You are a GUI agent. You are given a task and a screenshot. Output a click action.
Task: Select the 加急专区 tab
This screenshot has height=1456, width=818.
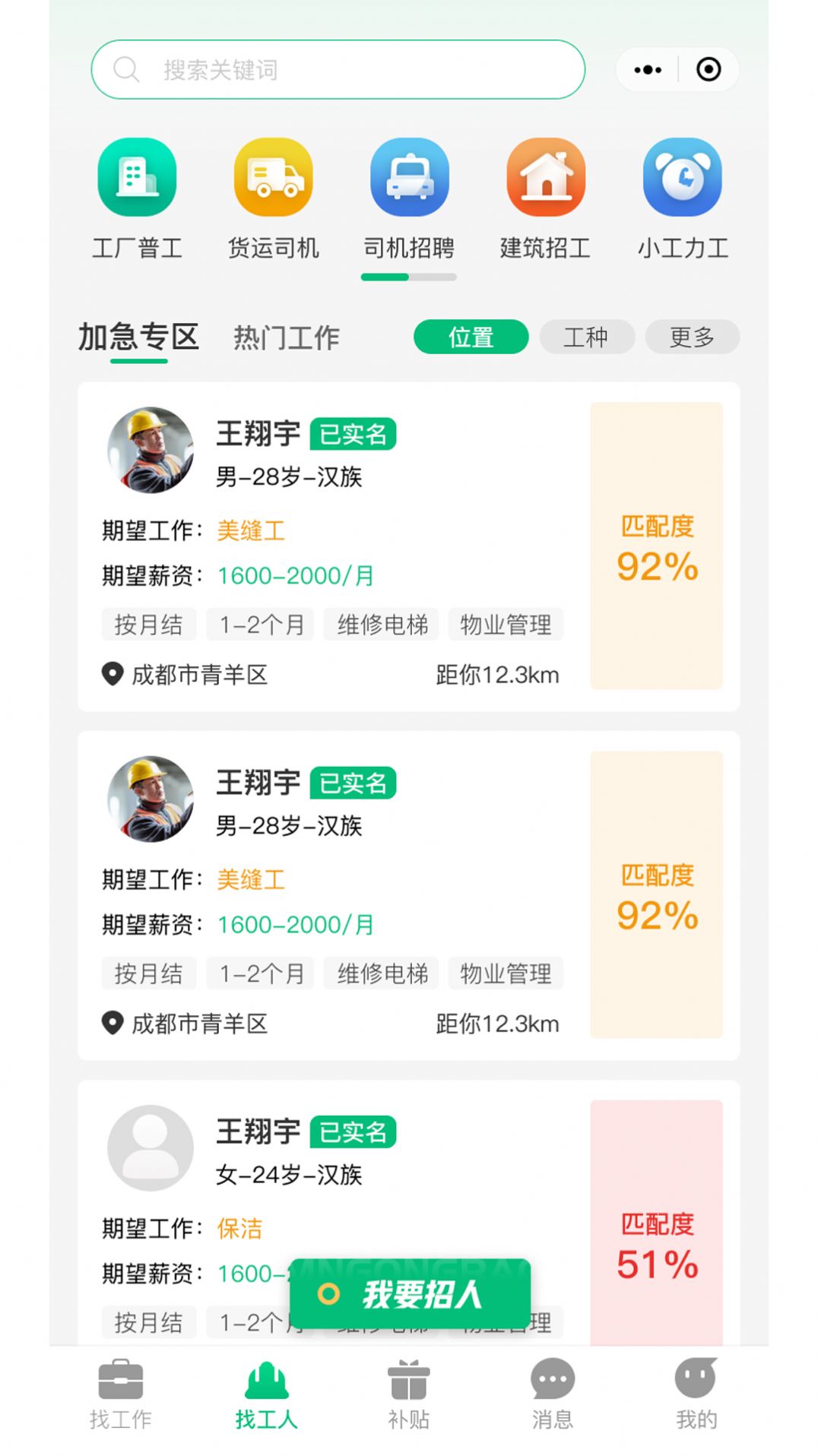click(x=138, y=337)
